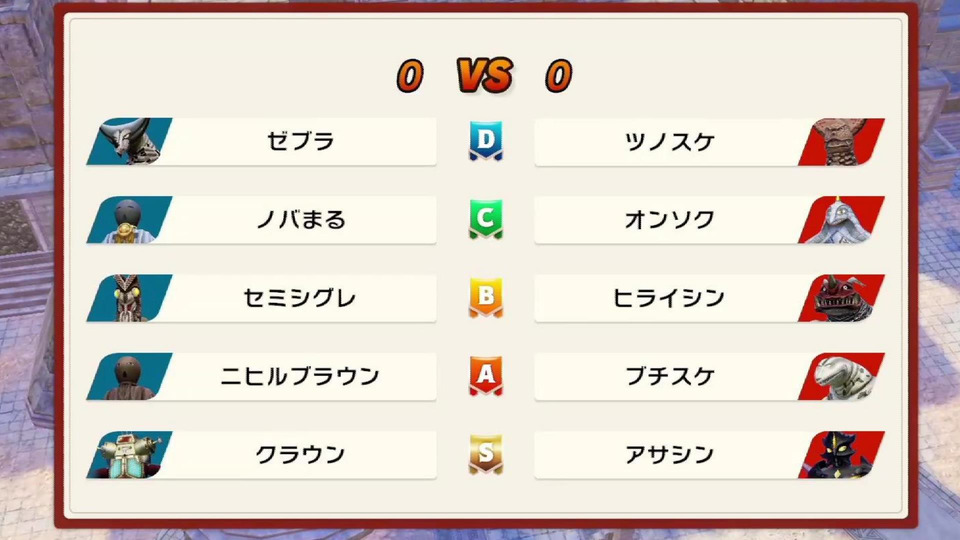The height and width of the screenshot is (540, 960).
Task: Select the ゼブラ monster row
Action: click(300, 142)
